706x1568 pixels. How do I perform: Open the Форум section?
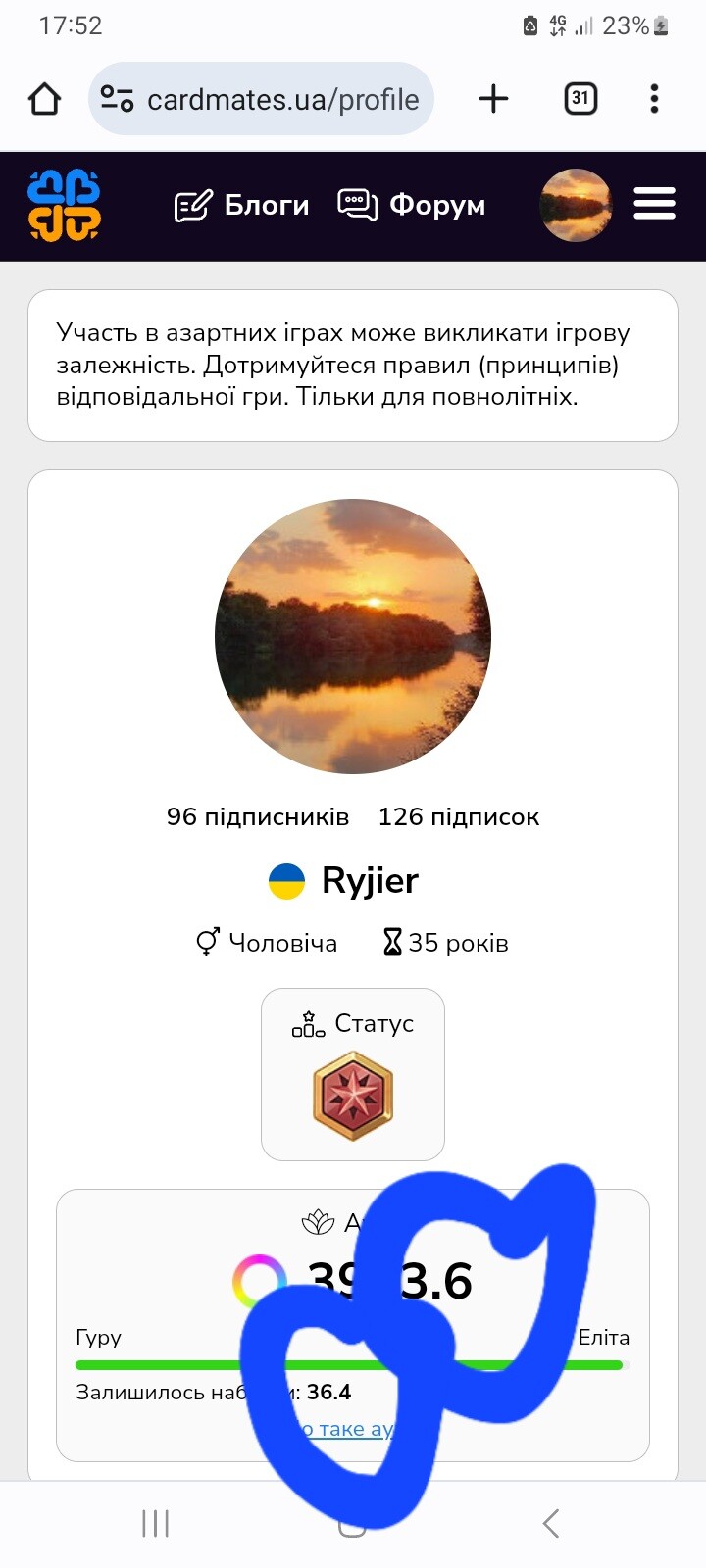(412, 206)
